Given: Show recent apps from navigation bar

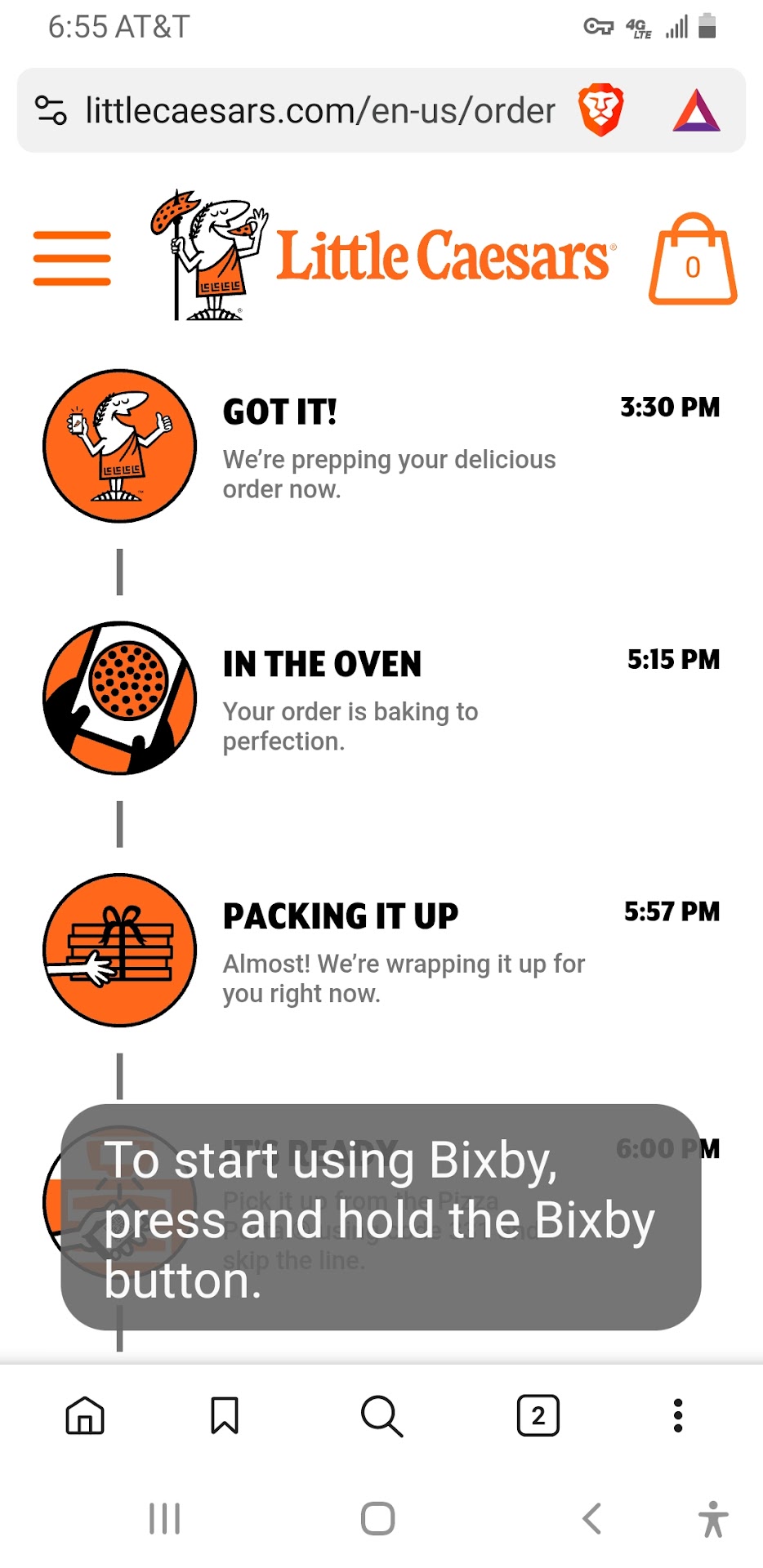Looking at the screenshot, I should click(164, 1519).
